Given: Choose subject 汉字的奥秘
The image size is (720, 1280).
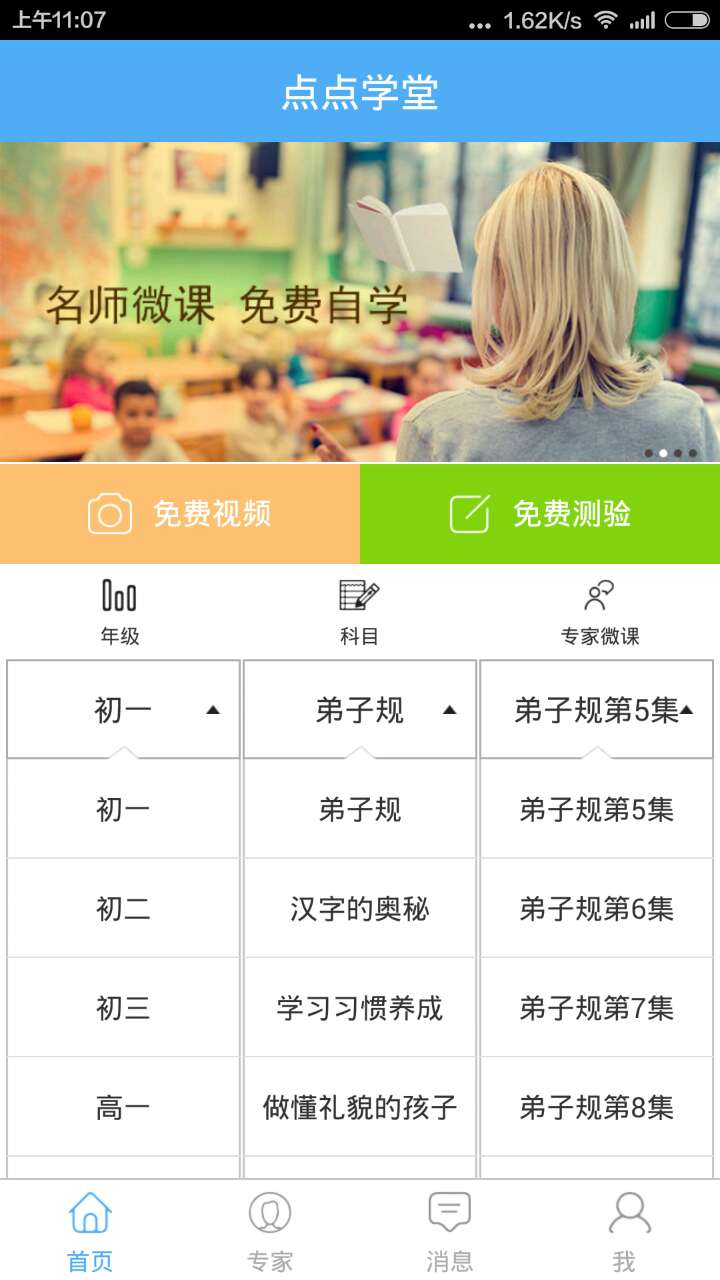Looking at the screenshot, I should point(360,908).
